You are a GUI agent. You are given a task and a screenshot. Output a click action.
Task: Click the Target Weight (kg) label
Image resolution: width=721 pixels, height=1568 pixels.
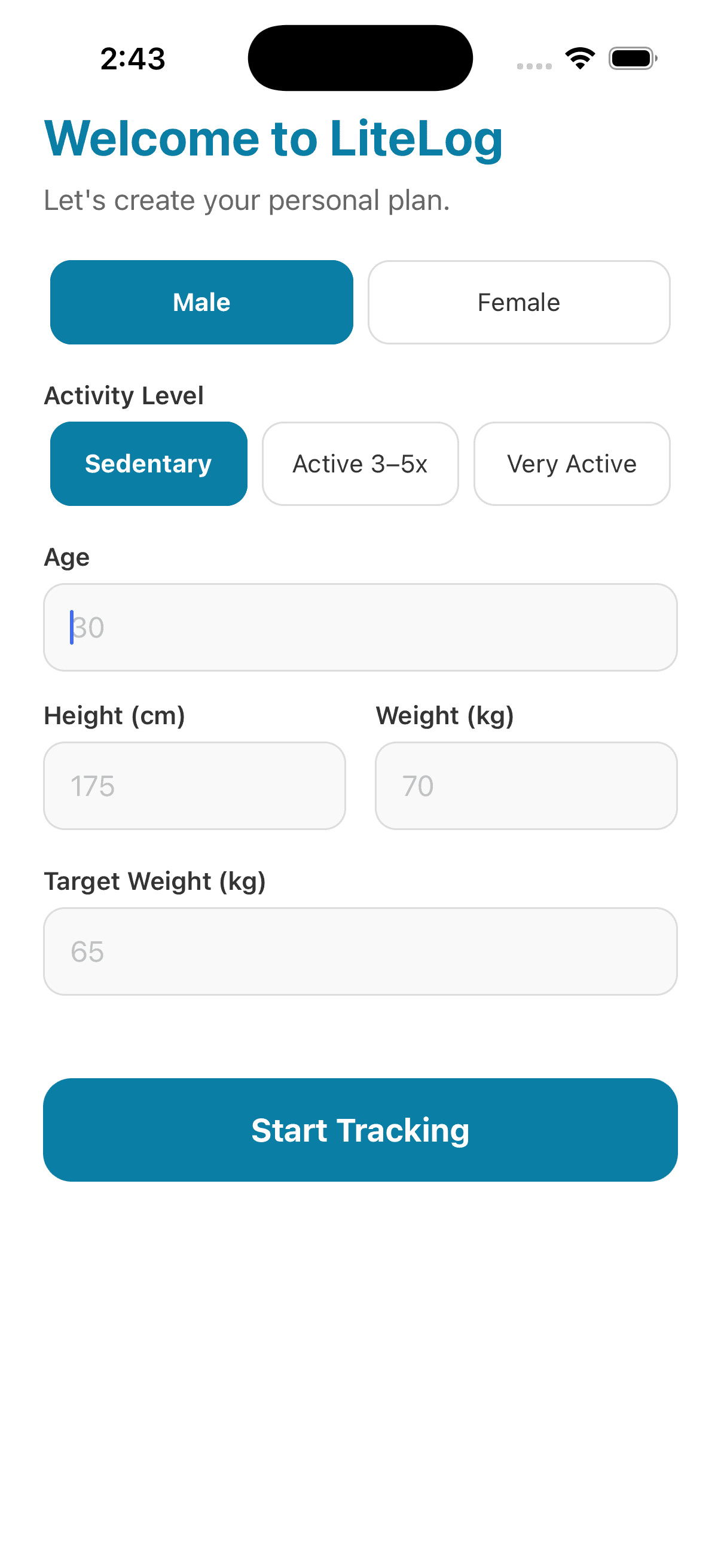coord(156,880)
